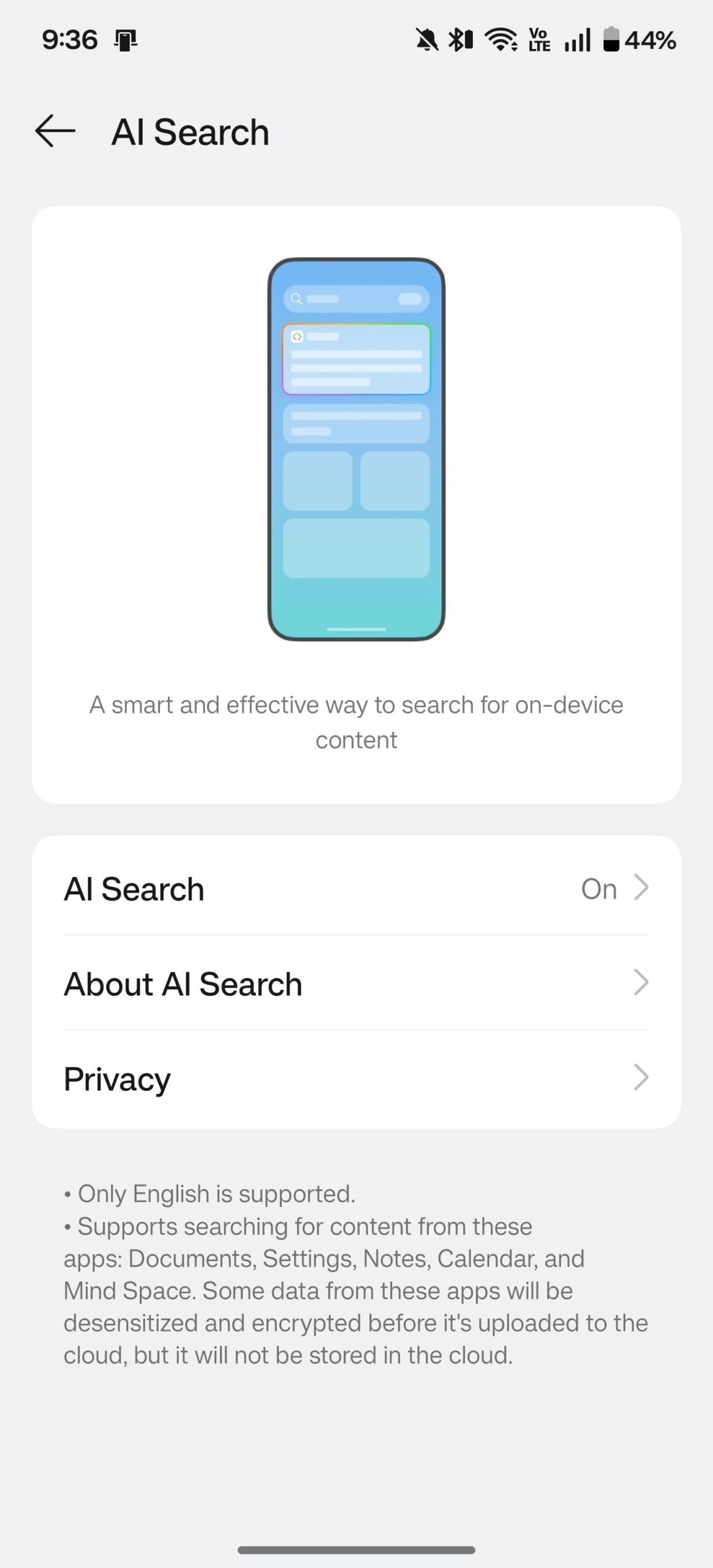
Task: Open About AI Search
Action: (x=356, y=984)
